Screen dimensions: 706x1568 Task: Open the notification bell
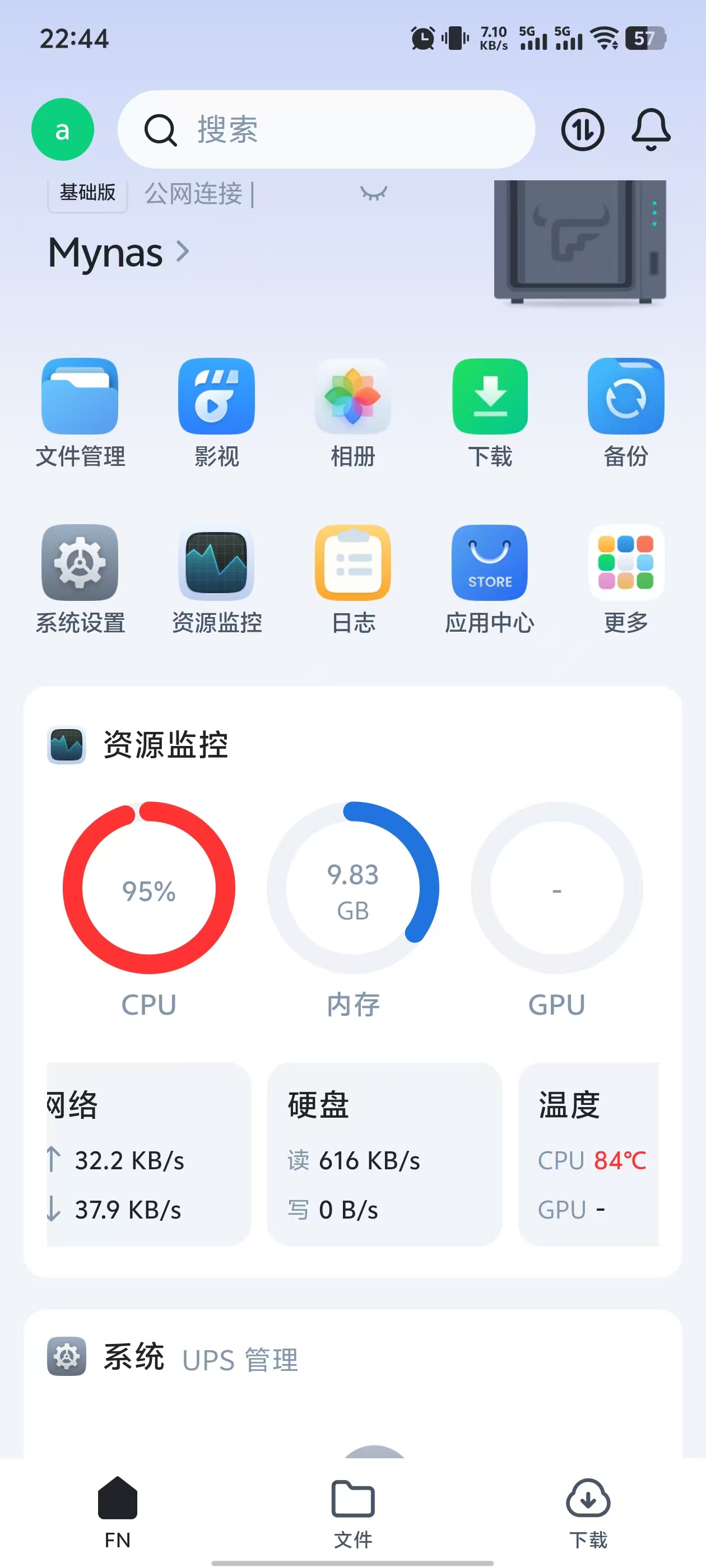click(651, 130)
